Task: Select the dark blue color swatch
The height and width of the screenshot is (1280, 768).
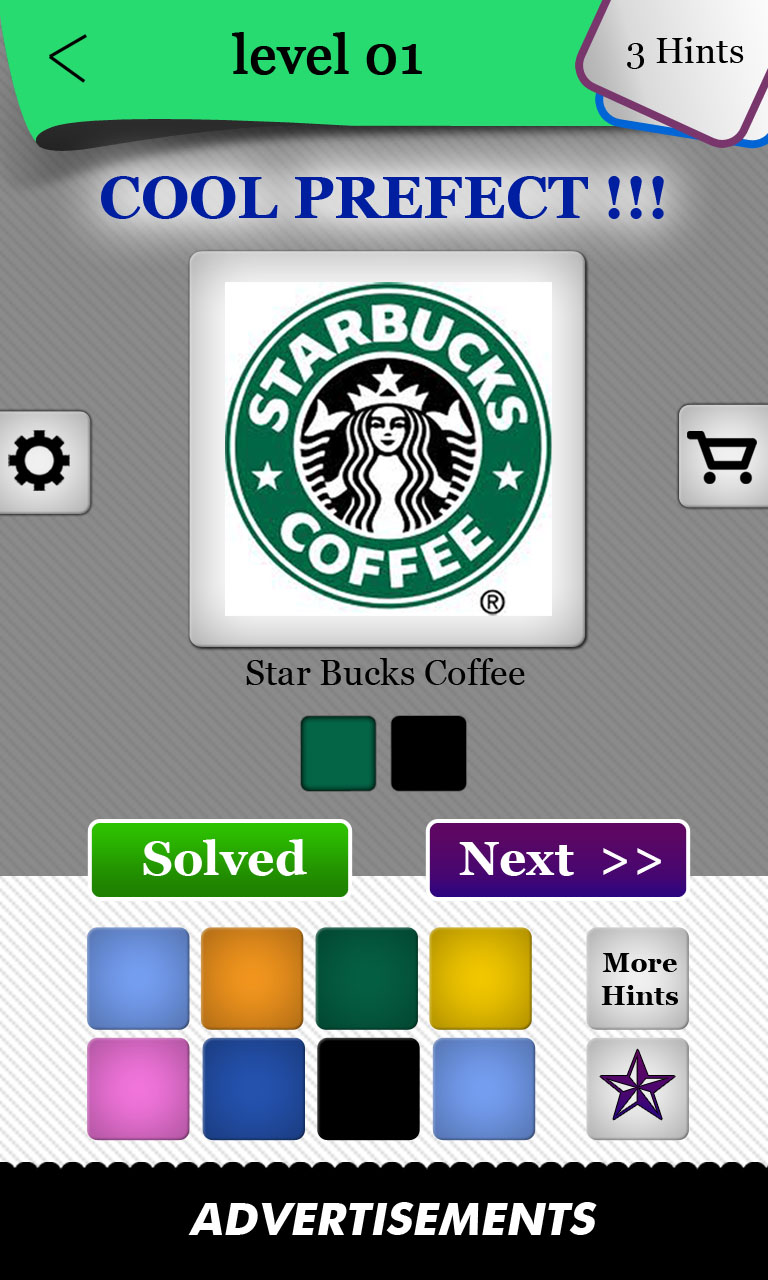Action: tap(253, 1088)
